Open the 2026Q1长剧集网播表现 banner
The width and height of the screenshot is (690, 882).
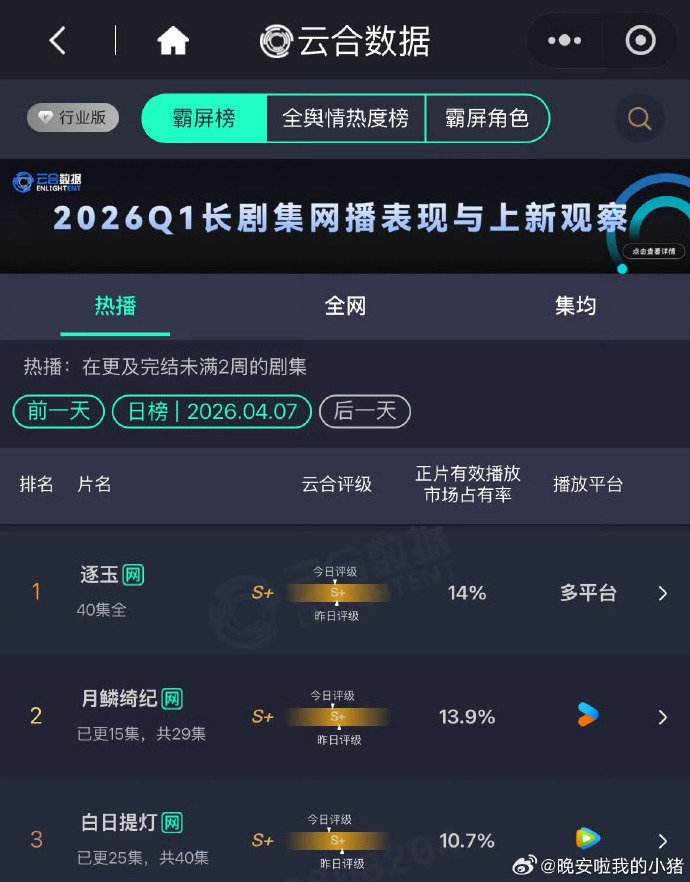tap(345, 216)
